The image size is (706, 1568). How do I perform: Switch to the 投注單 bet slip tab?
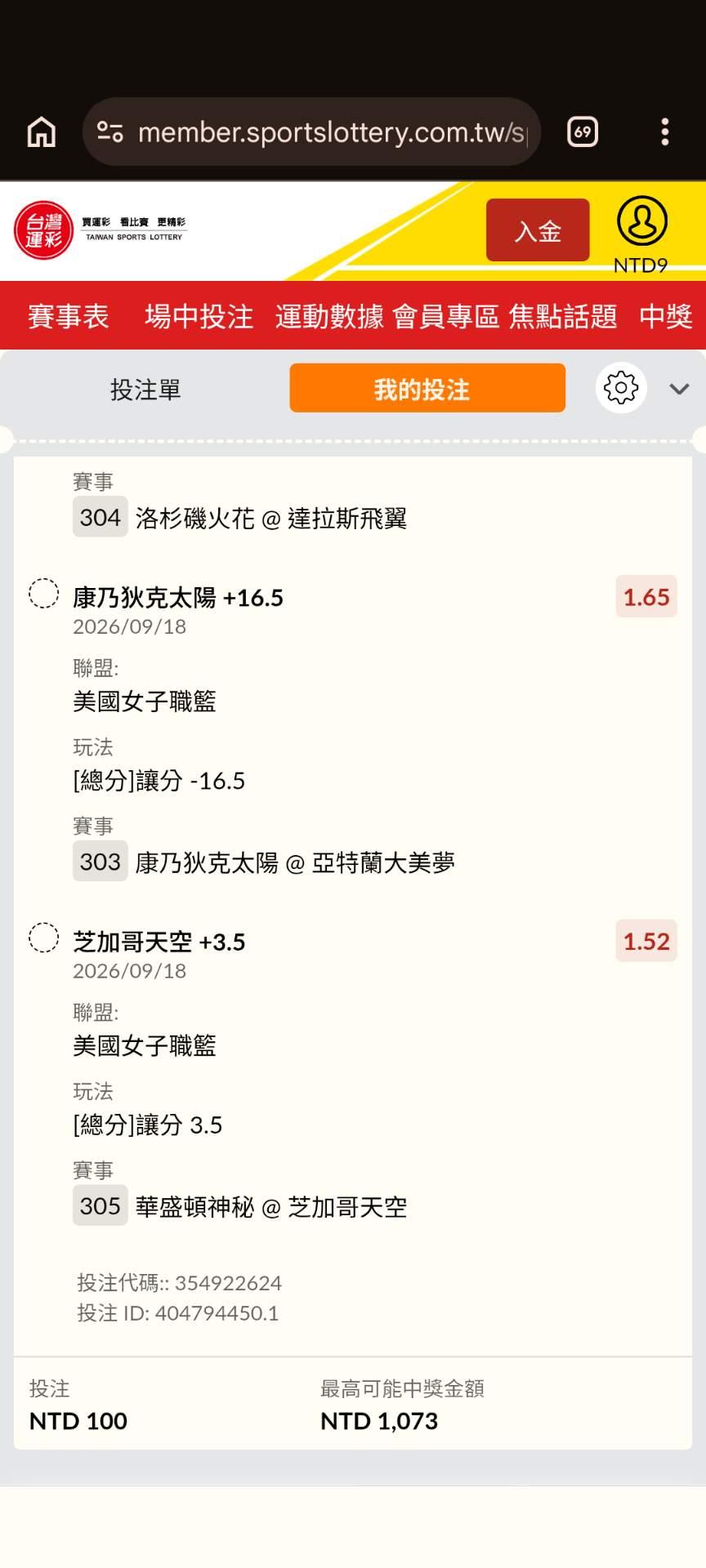pos(145,390)
